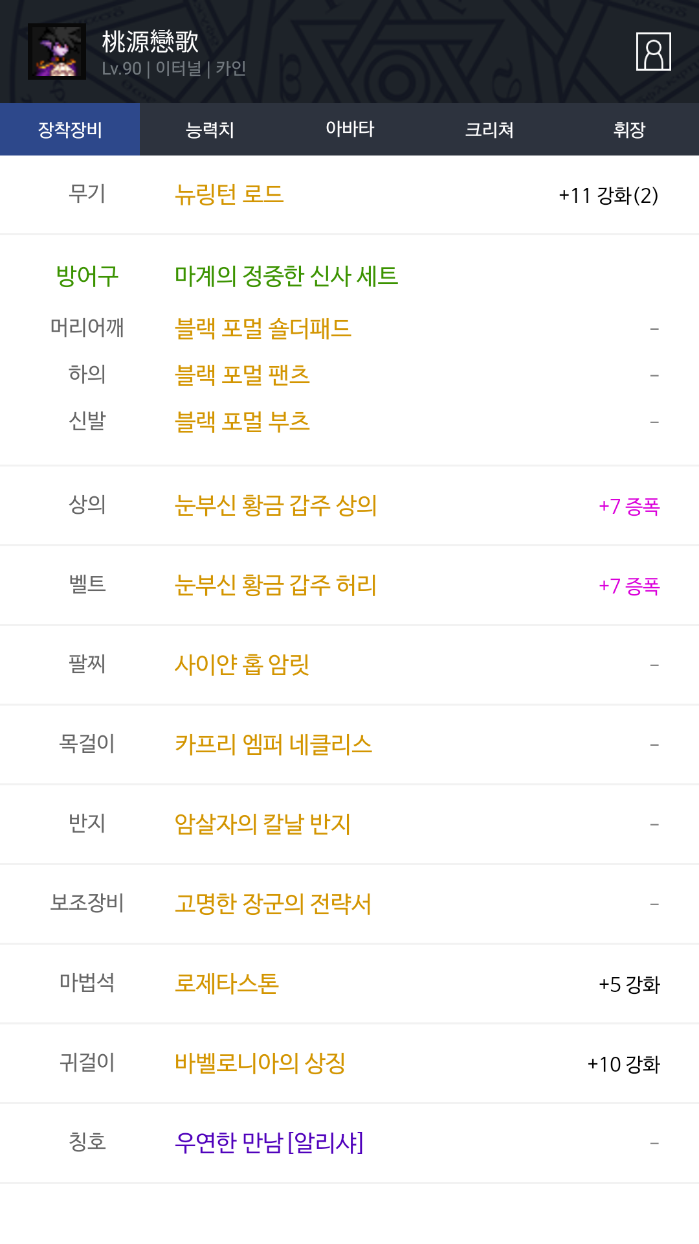699x1244 pixels.
Task: View 바벨로니아의 상징 earring
Action: coord(260,1063)
